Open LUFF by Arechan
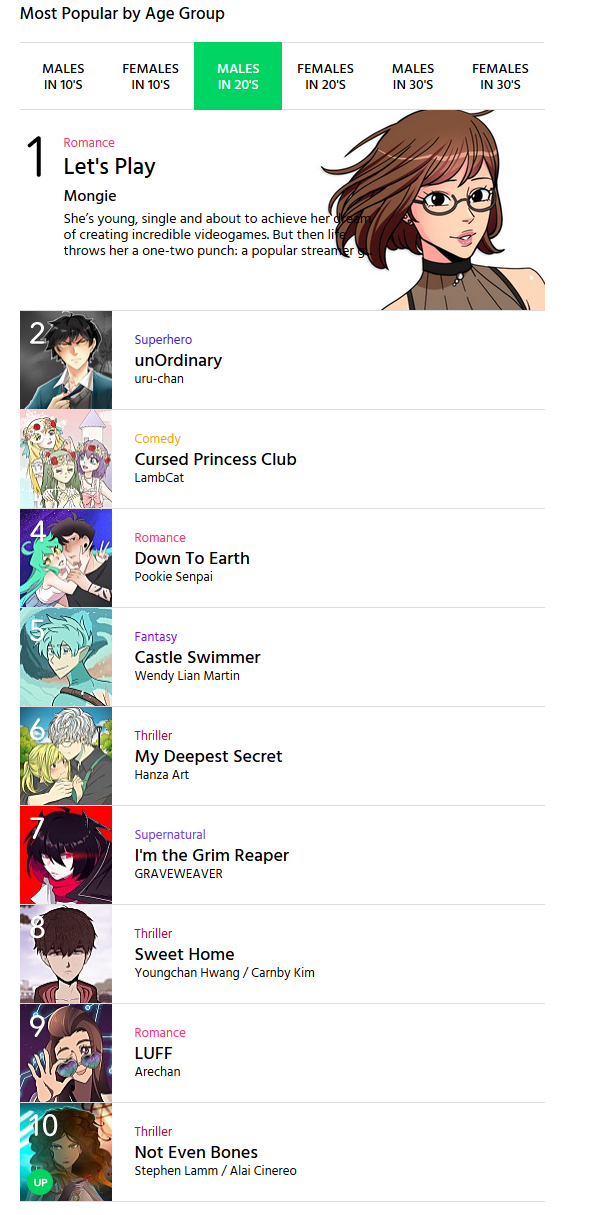 pos(154,1053)
